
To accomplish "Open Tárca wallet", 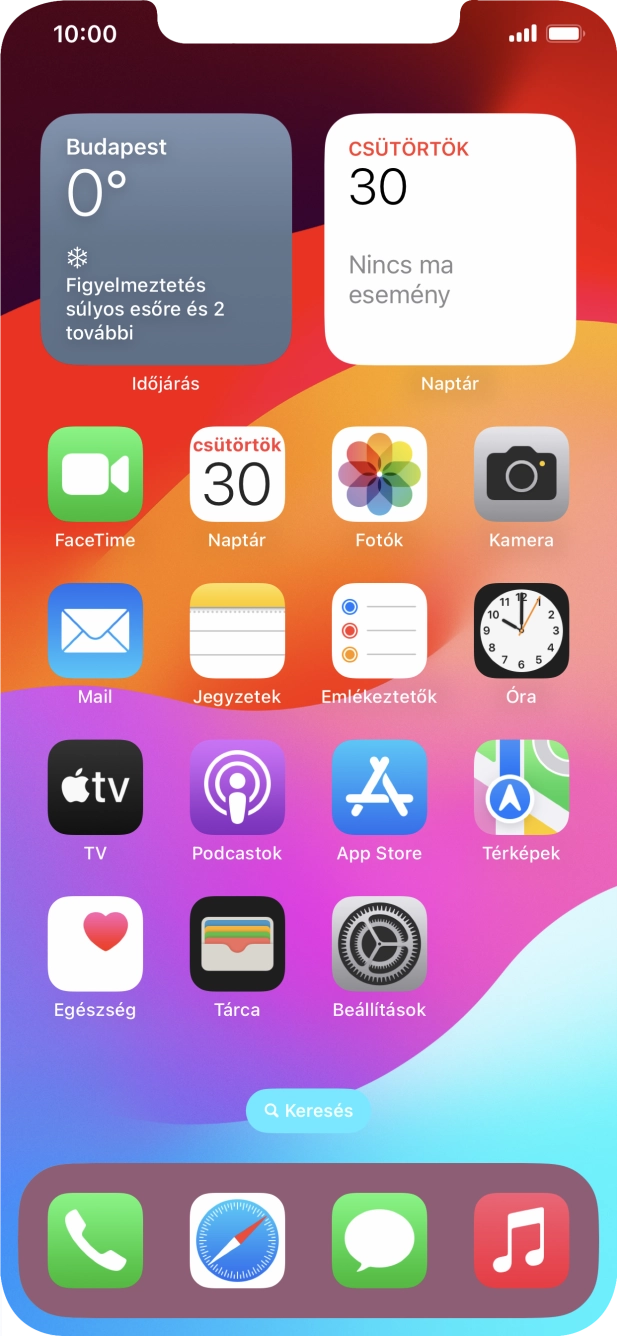I will [237, 944].
